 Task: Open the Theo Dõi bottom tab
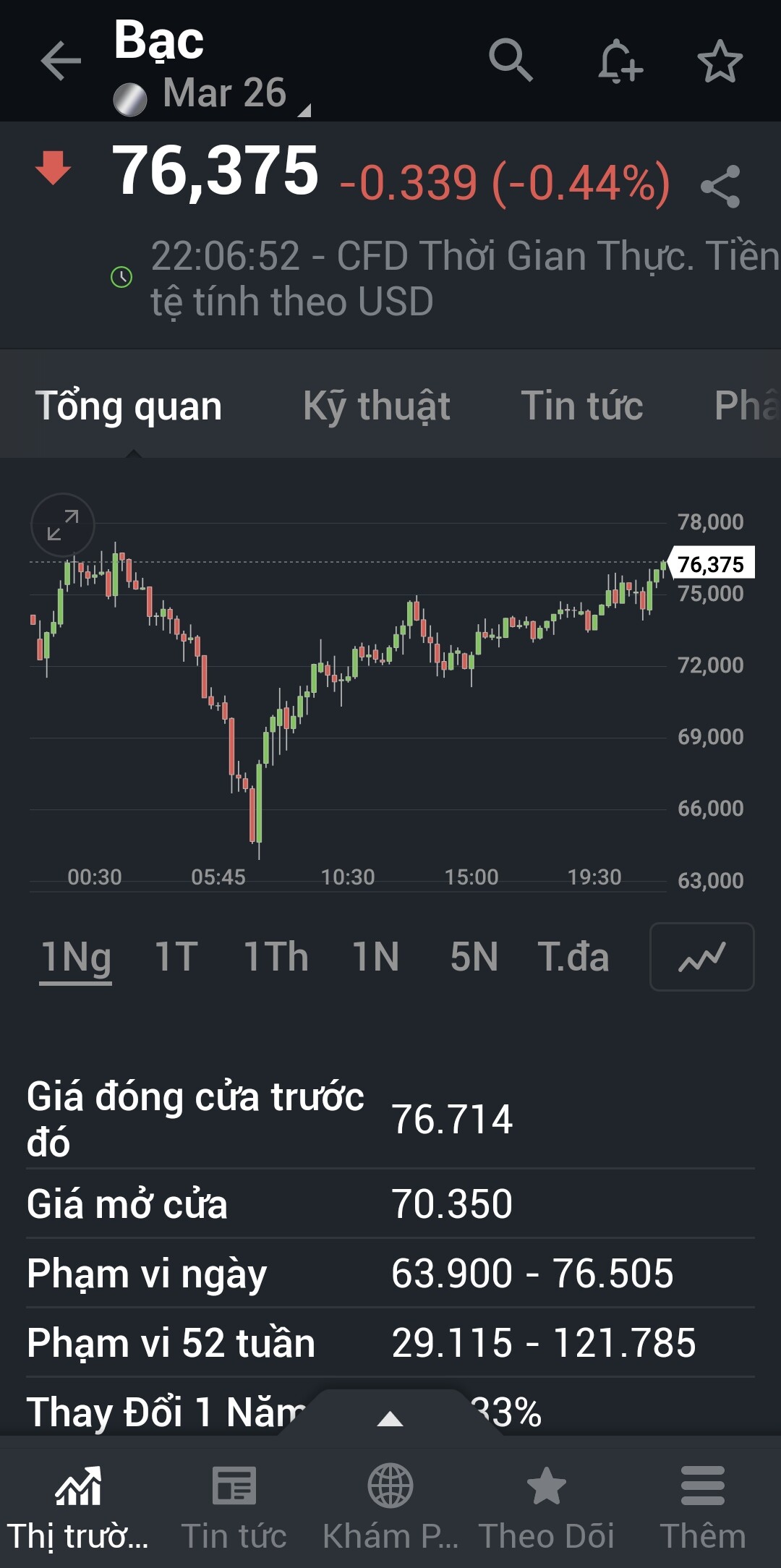546,1504
